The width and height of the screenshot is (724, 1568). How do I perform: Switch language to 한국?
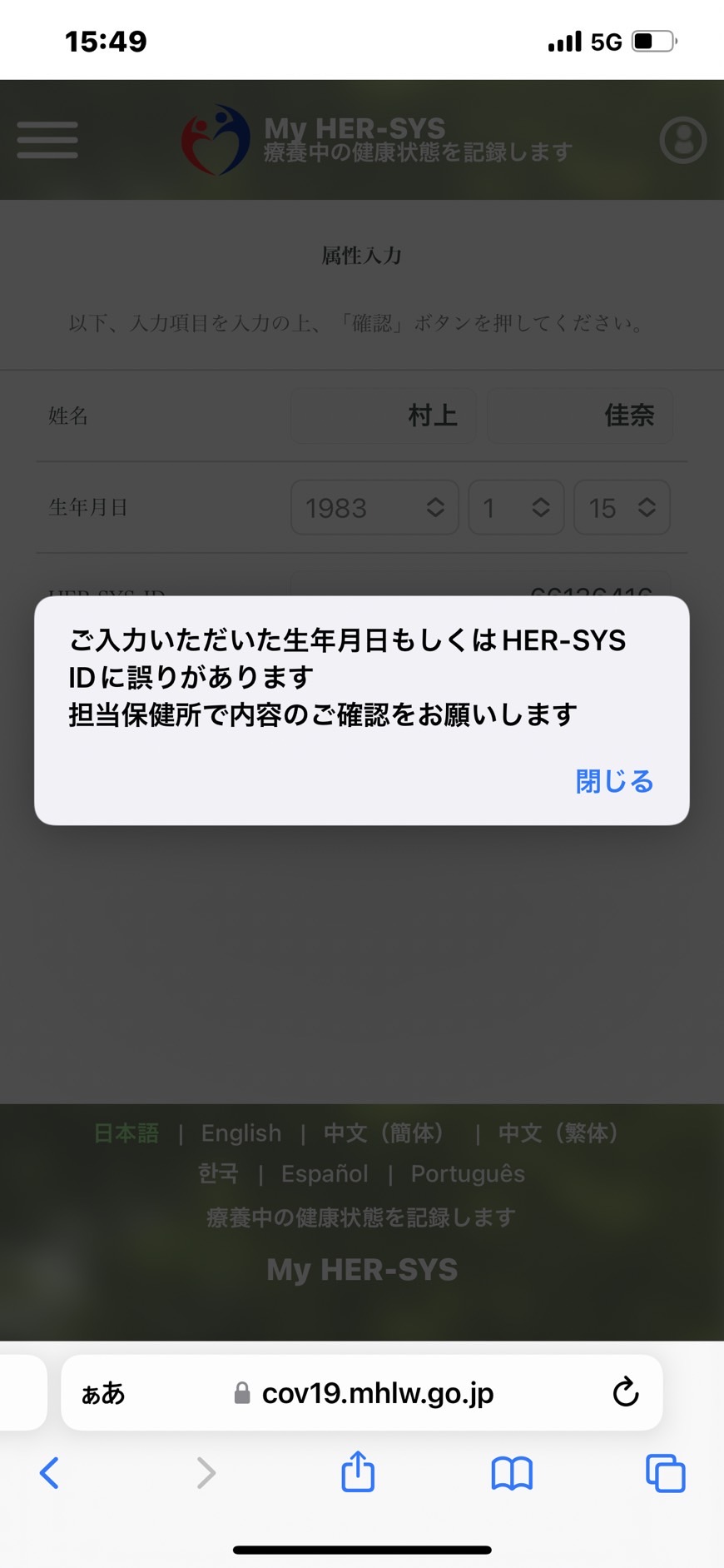coord(218,1173)
